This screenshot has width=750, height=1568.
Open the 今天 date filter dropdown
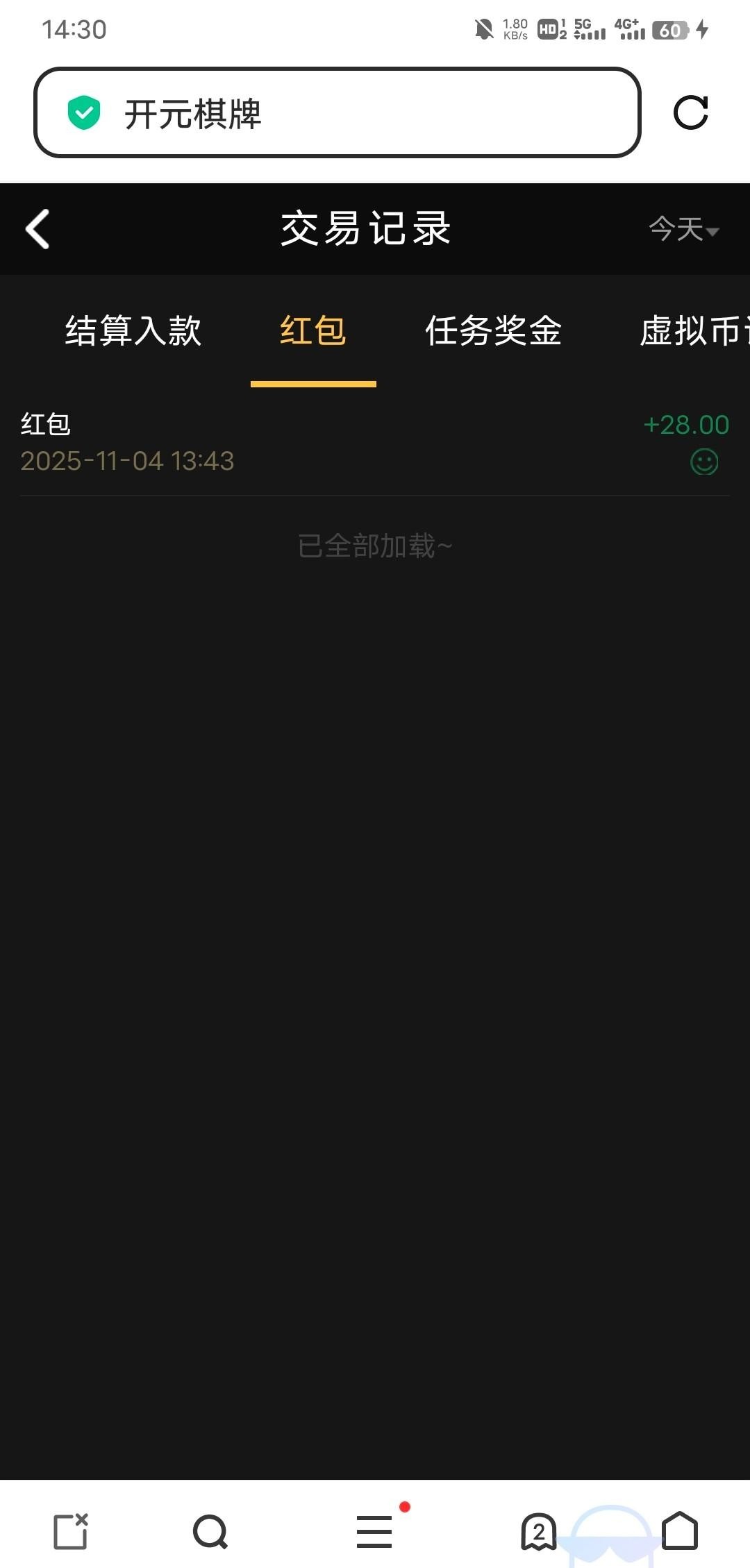click(683, 229)
